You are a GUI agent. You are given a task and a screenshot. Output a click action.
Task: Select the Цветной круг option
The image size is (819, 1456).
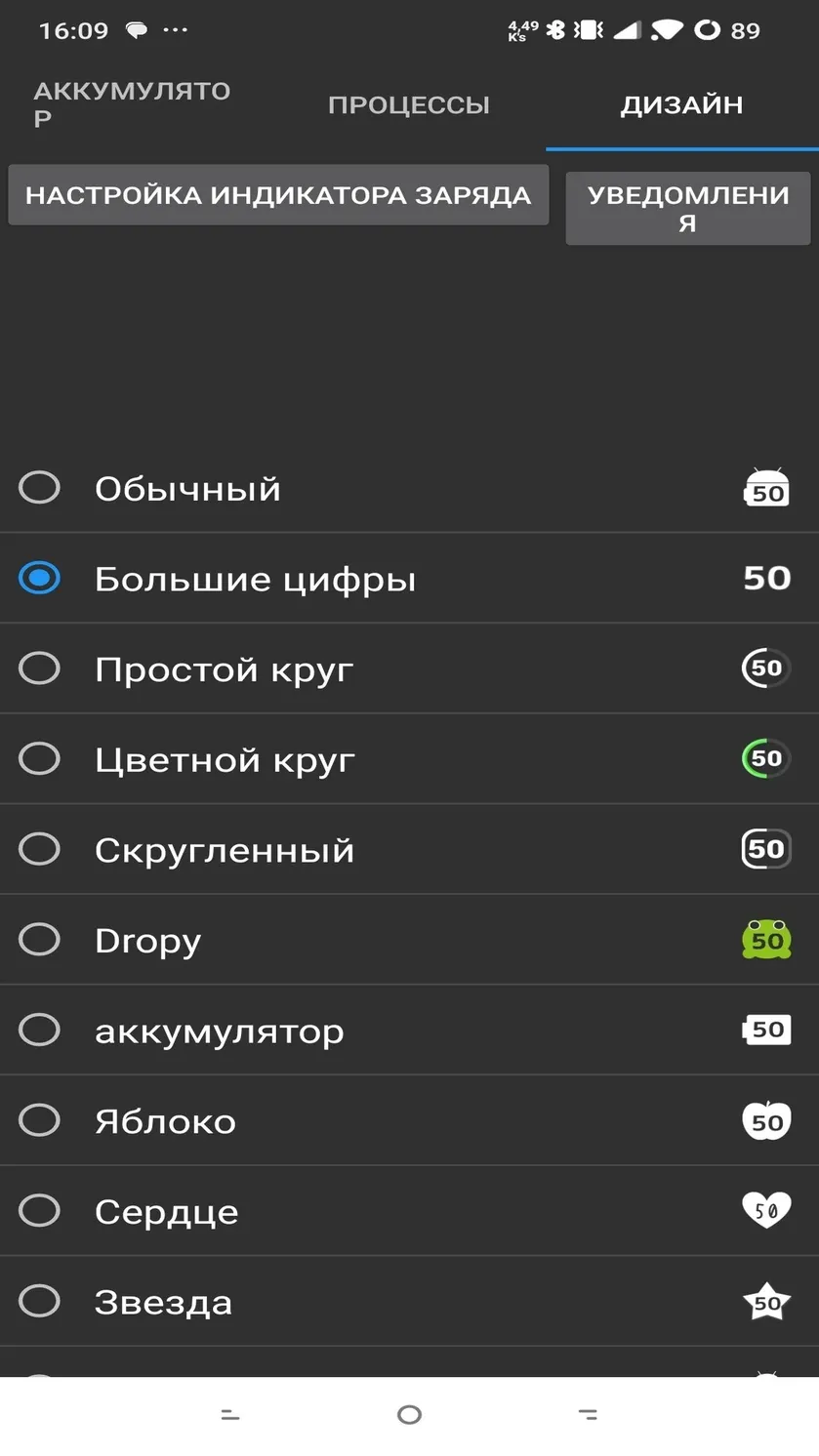click(409, 759)
